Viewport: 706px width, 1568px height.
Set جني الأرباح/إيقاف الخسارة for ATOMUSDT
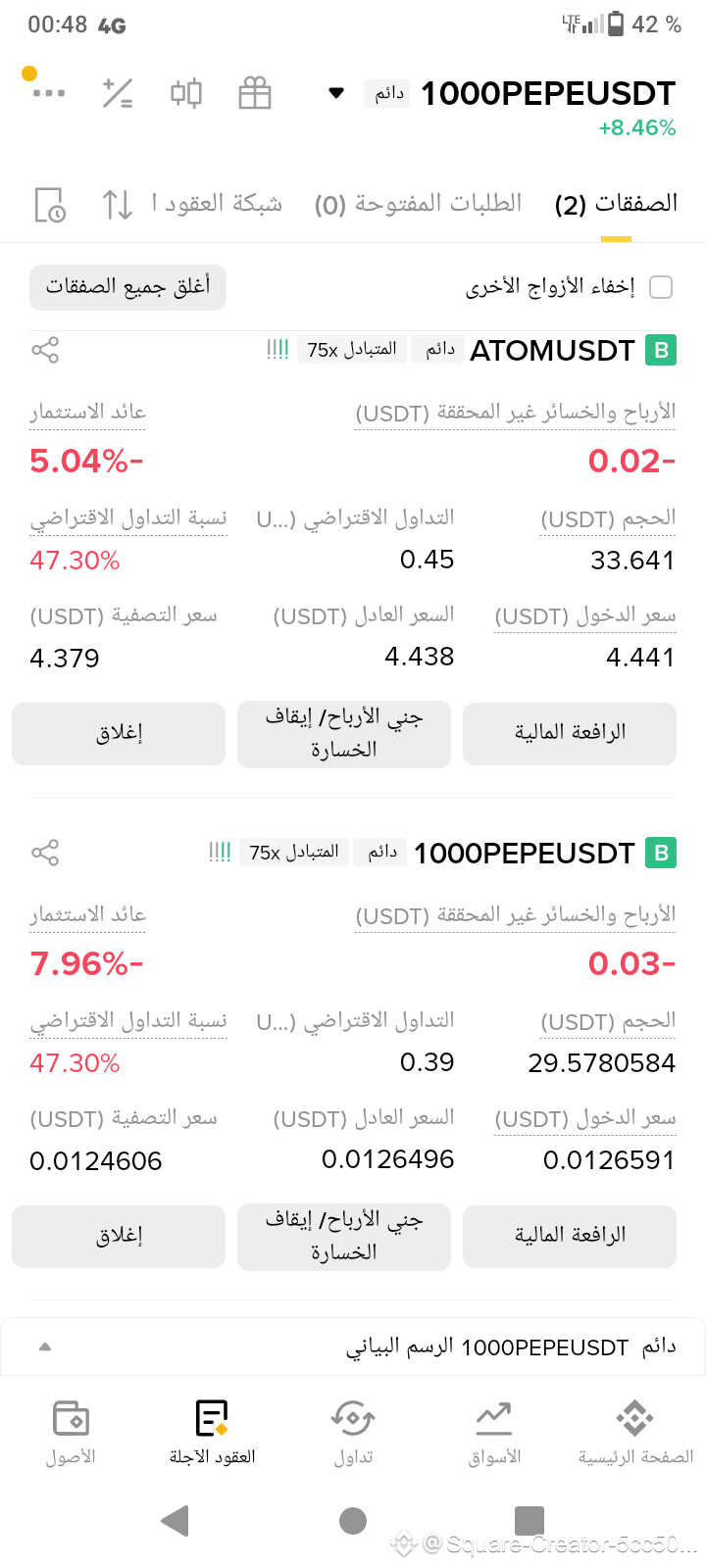[x=344, y=733]
